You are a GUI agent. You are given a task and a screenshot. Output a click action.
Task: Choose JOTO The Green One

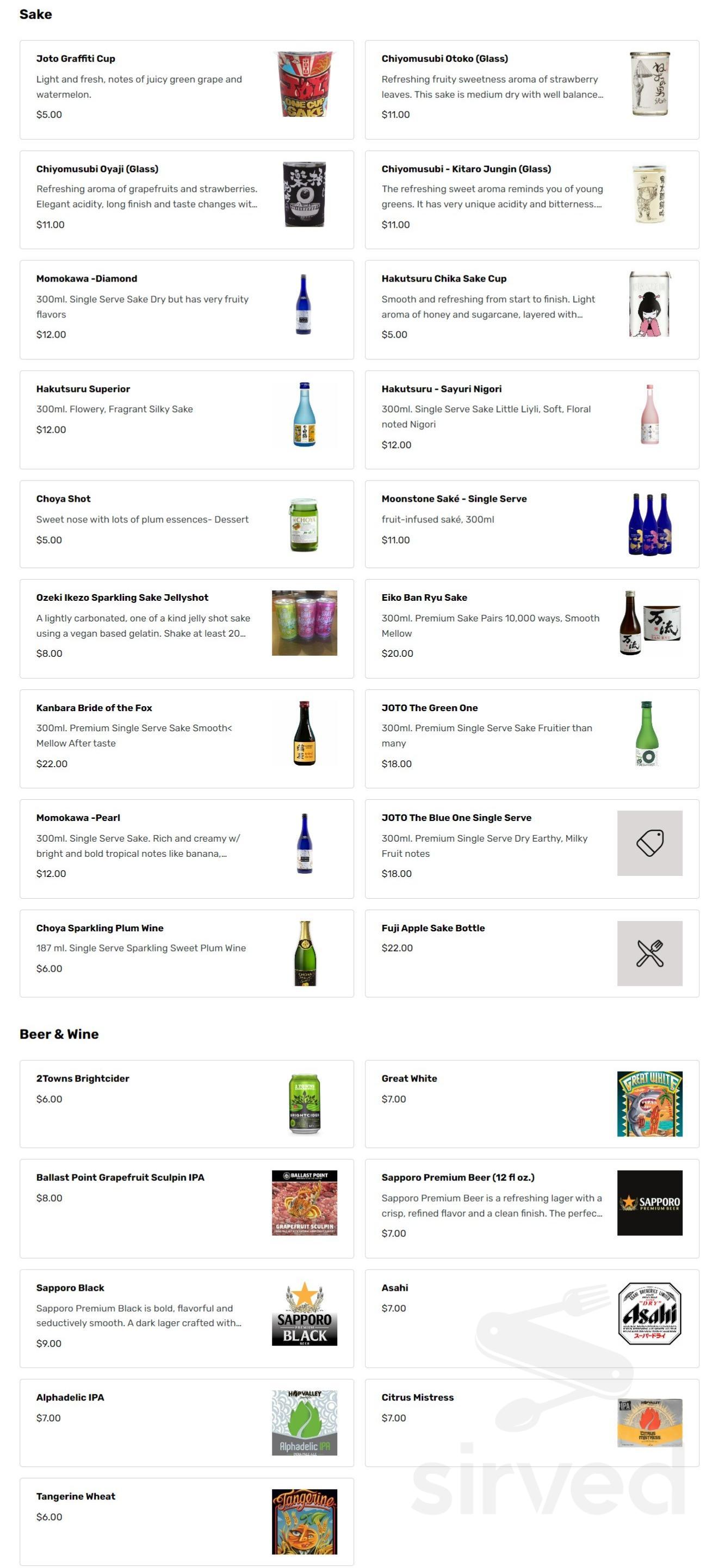pyautogui.click(x=531, y=738)
